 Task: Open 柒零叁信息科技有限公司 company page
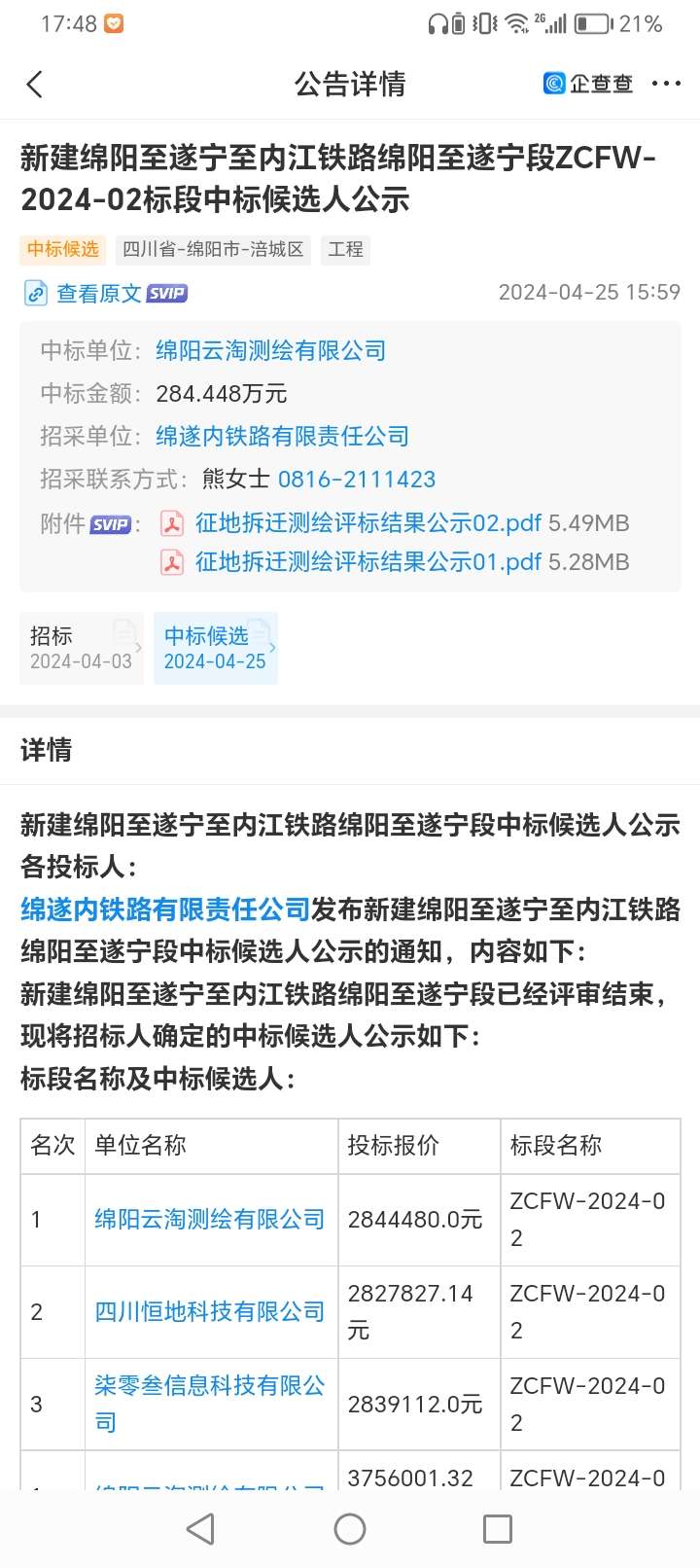209,1403
